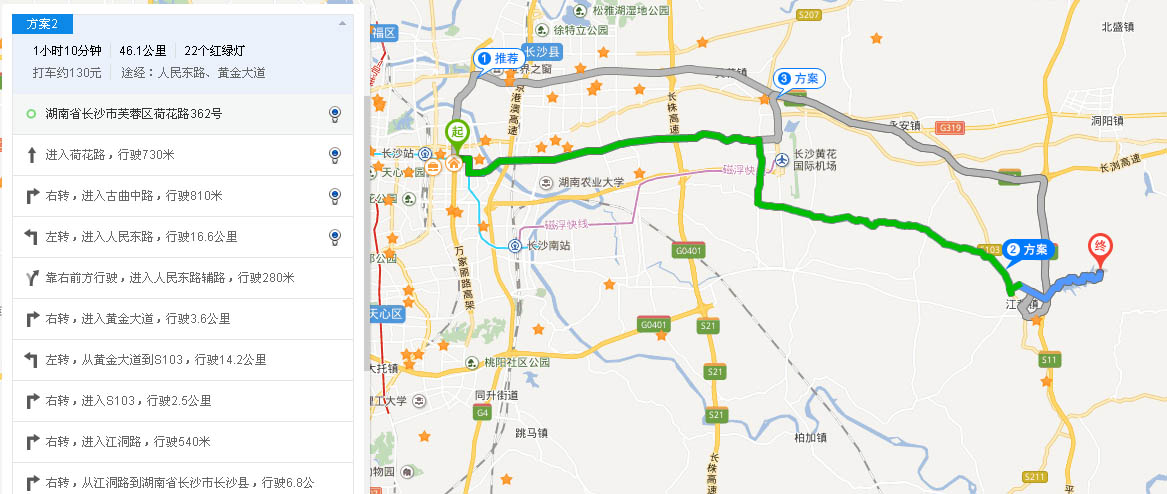Image resolution: width=1167 pixels, height=494 pixels.
Task: Tap the green 起 start marker on map
Action: pyautogui.click(x=456, y=134)
